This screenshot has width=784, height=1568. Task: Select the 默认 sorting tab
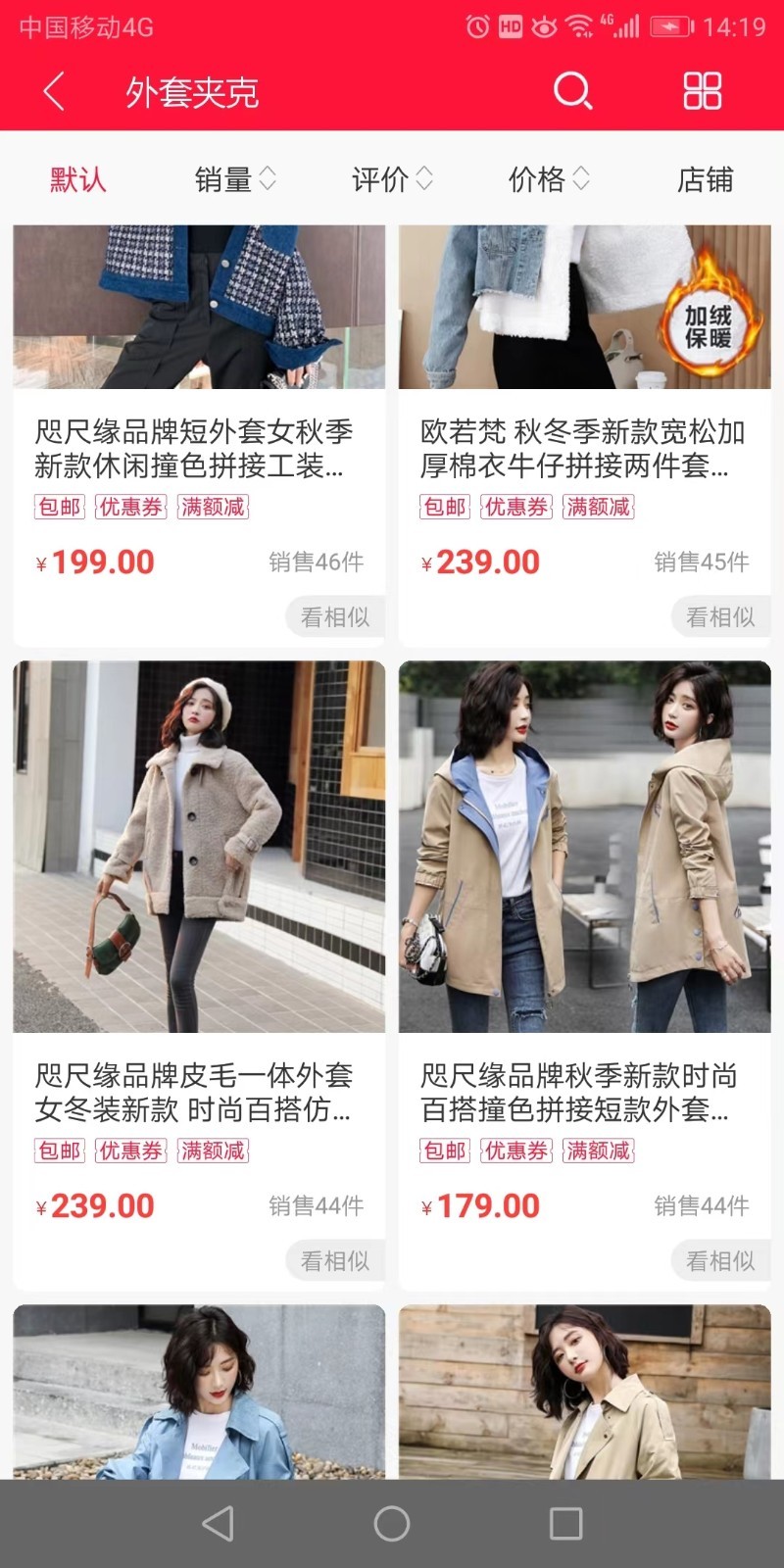78,179
